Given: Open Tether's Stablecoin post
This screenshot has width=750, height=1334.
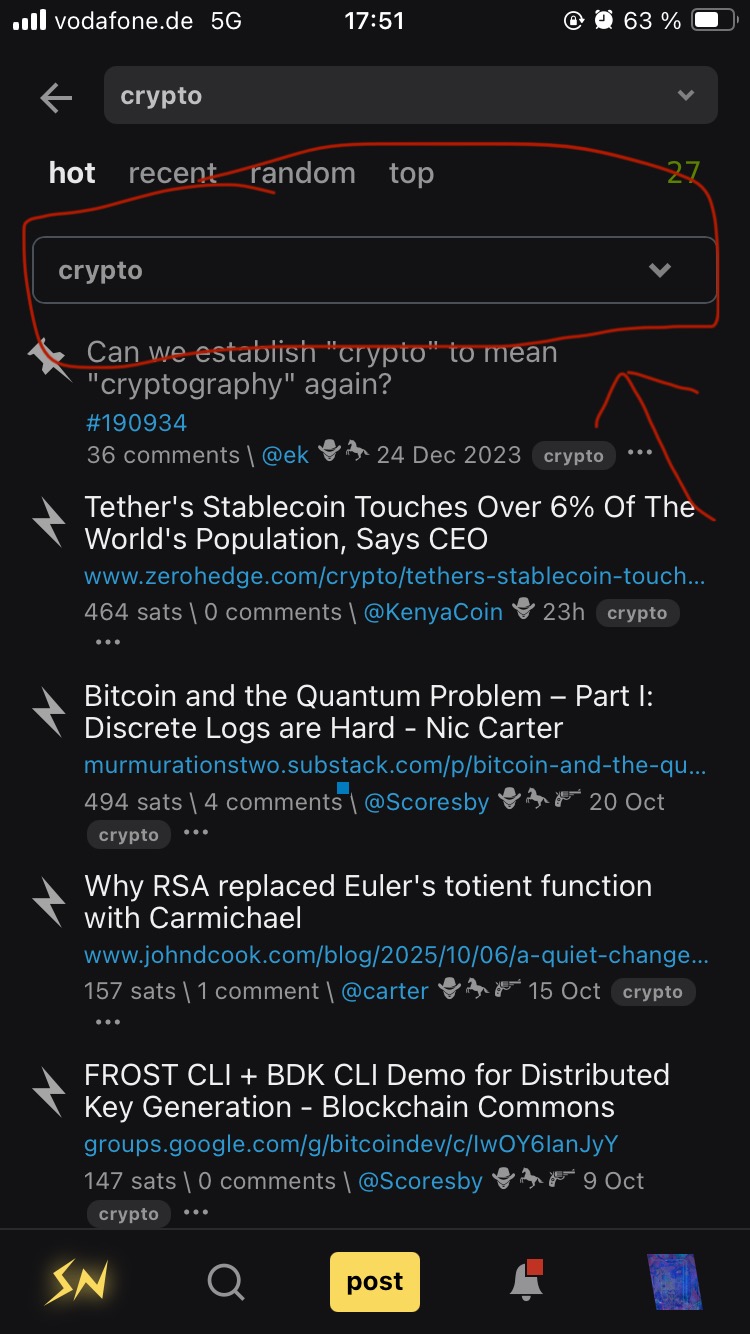Looking at the screenshot, I should pos(388,523).
